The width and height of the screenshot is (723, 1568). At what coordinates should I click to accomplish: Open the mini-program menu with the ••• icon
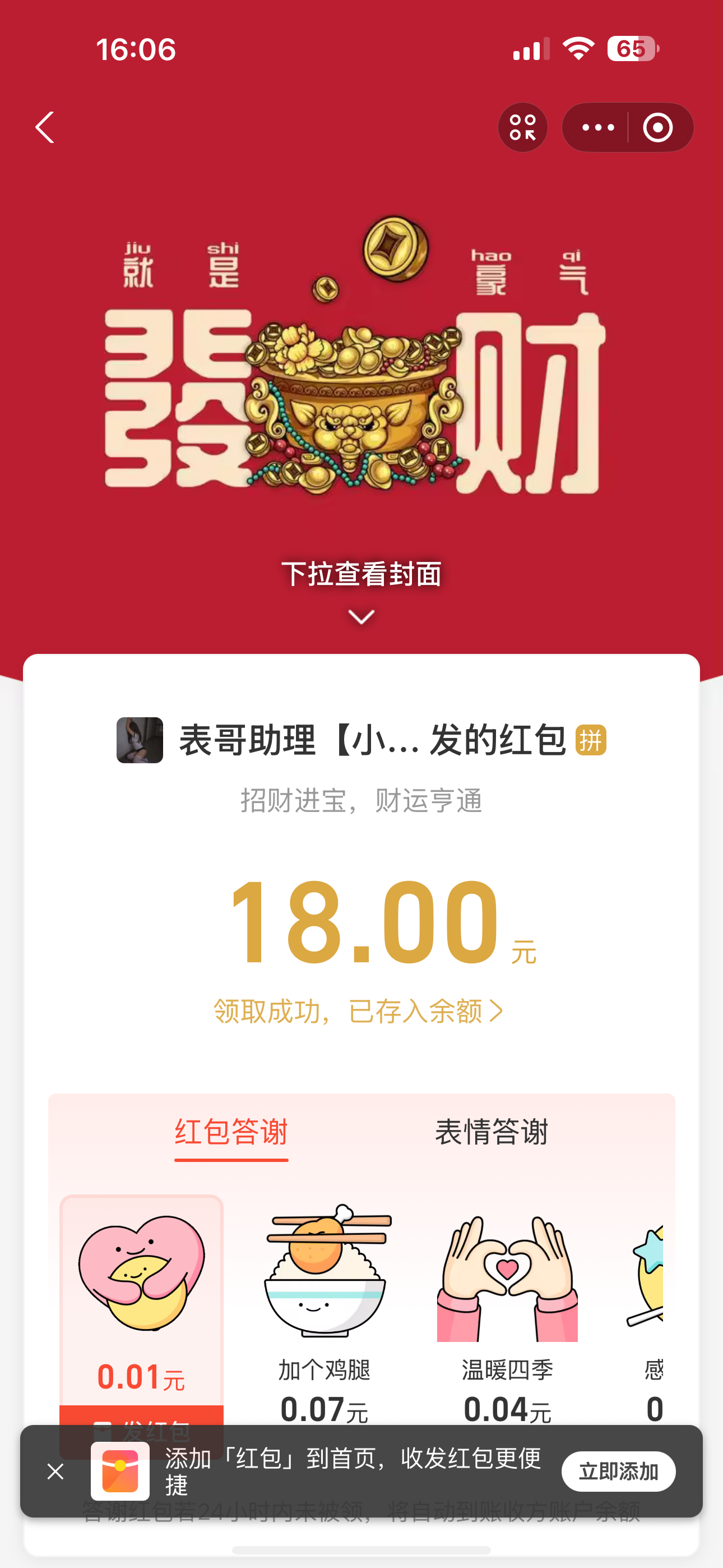coord(597,127)
